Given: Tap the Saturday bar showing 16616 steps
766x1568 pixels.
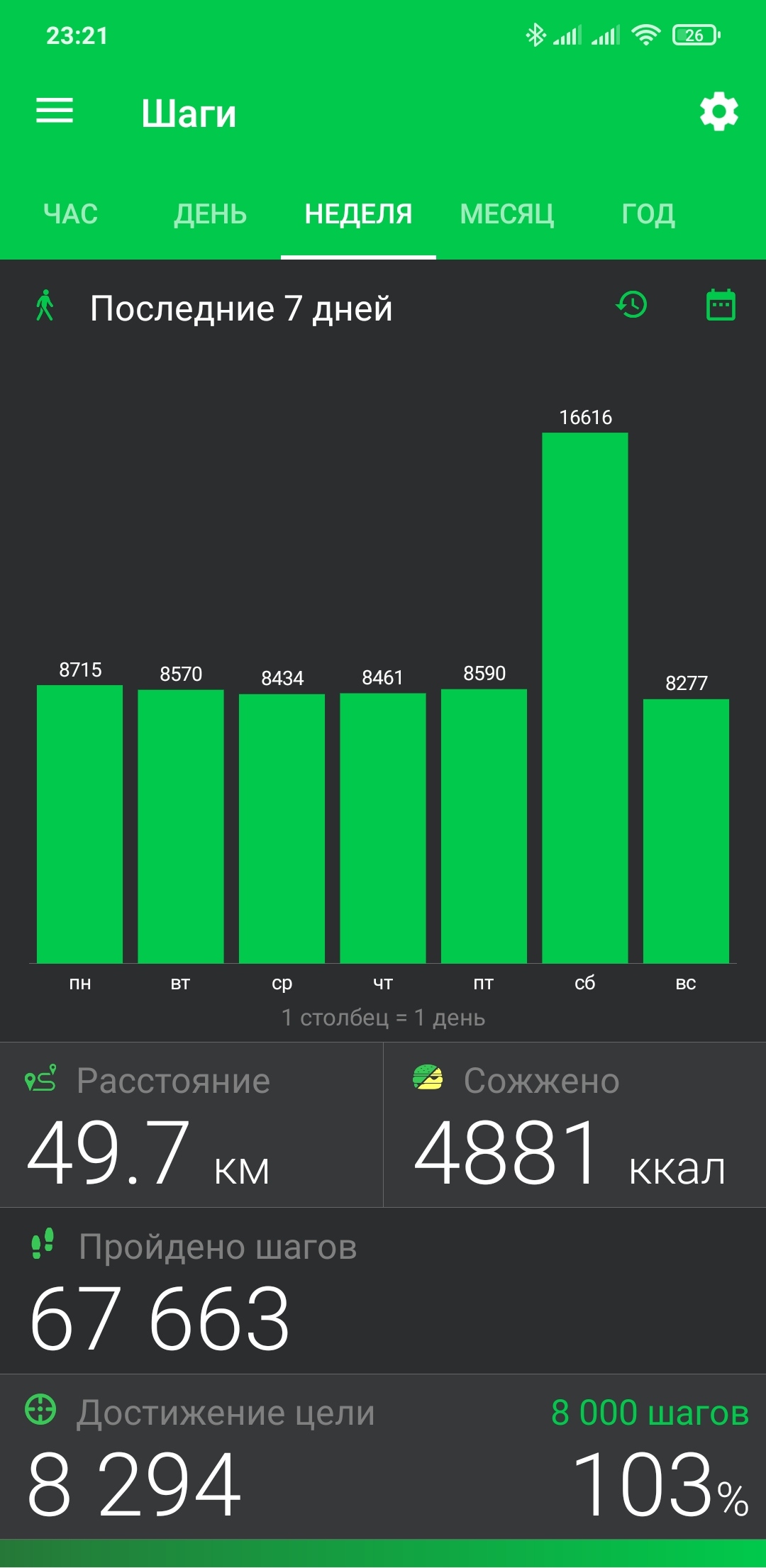Looking at the screenshot, I should tap(585, 698).
